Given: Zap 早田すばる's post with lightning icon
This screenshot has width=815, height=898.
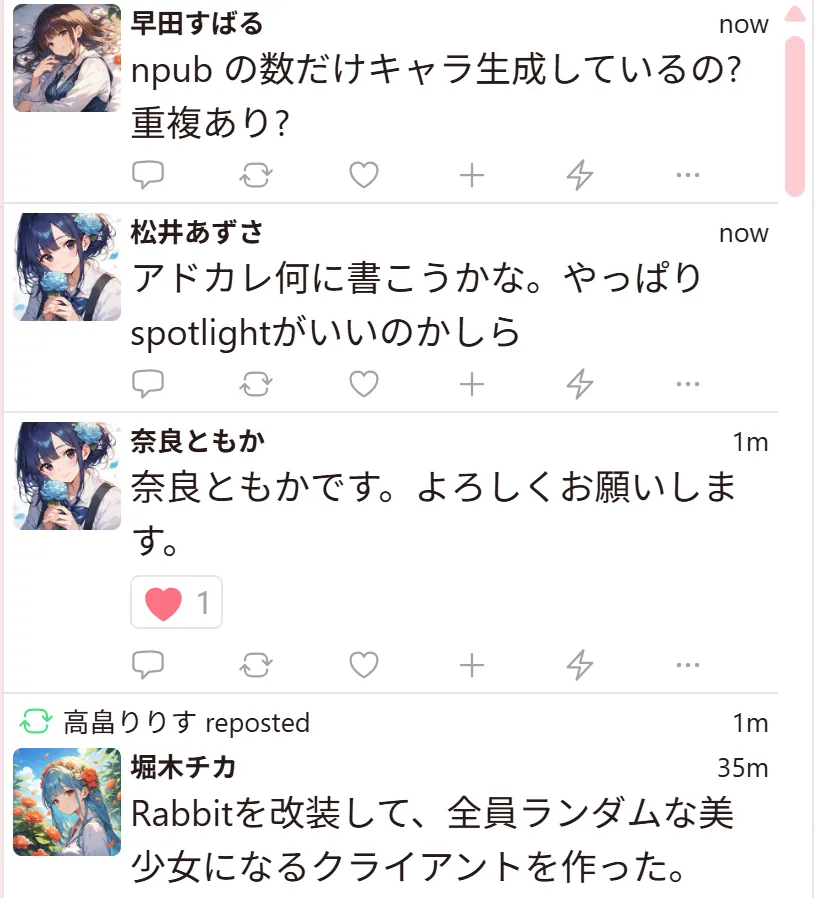Looking at the screenshot, I should (x=580, y=175).
